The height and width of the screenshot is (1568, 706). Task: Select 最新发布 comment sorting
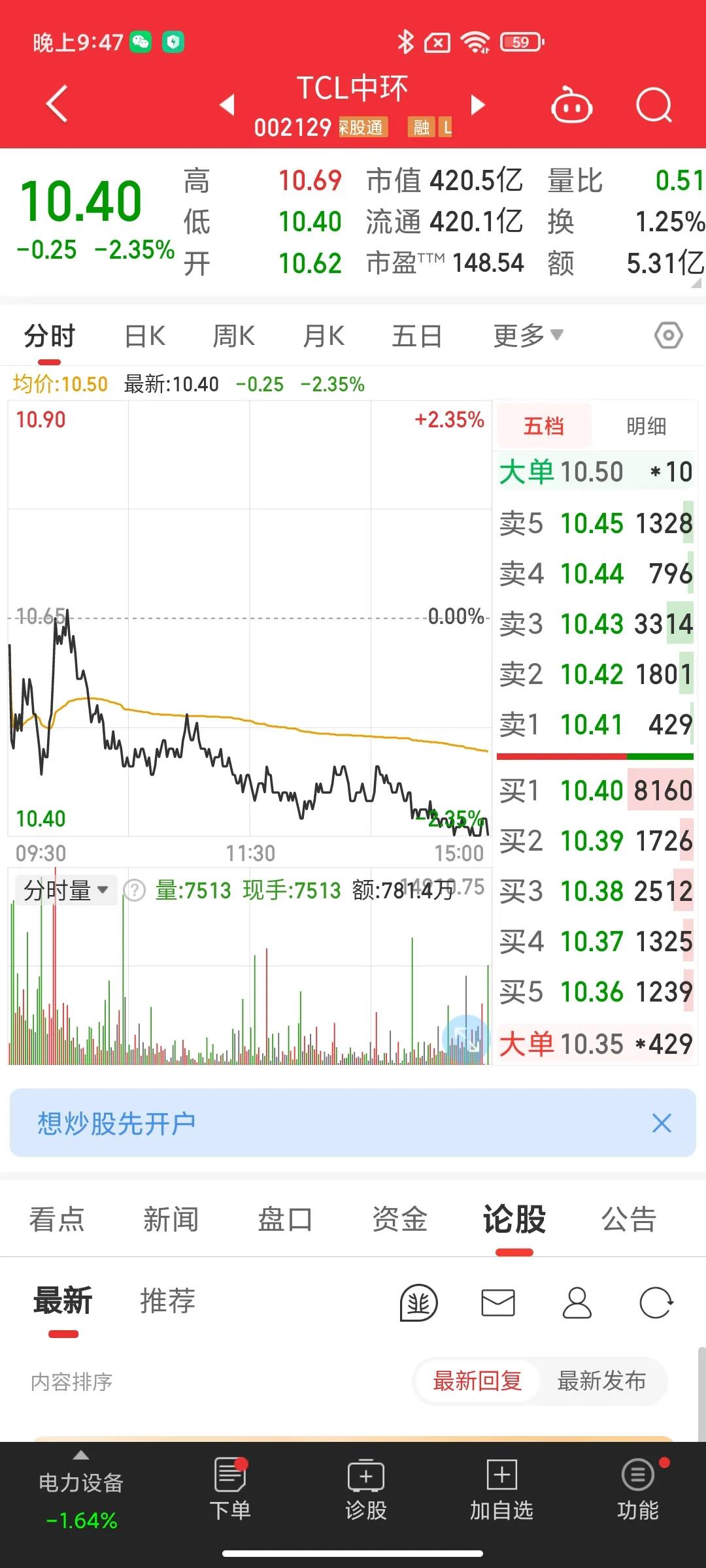click(x=601, y=1382)
